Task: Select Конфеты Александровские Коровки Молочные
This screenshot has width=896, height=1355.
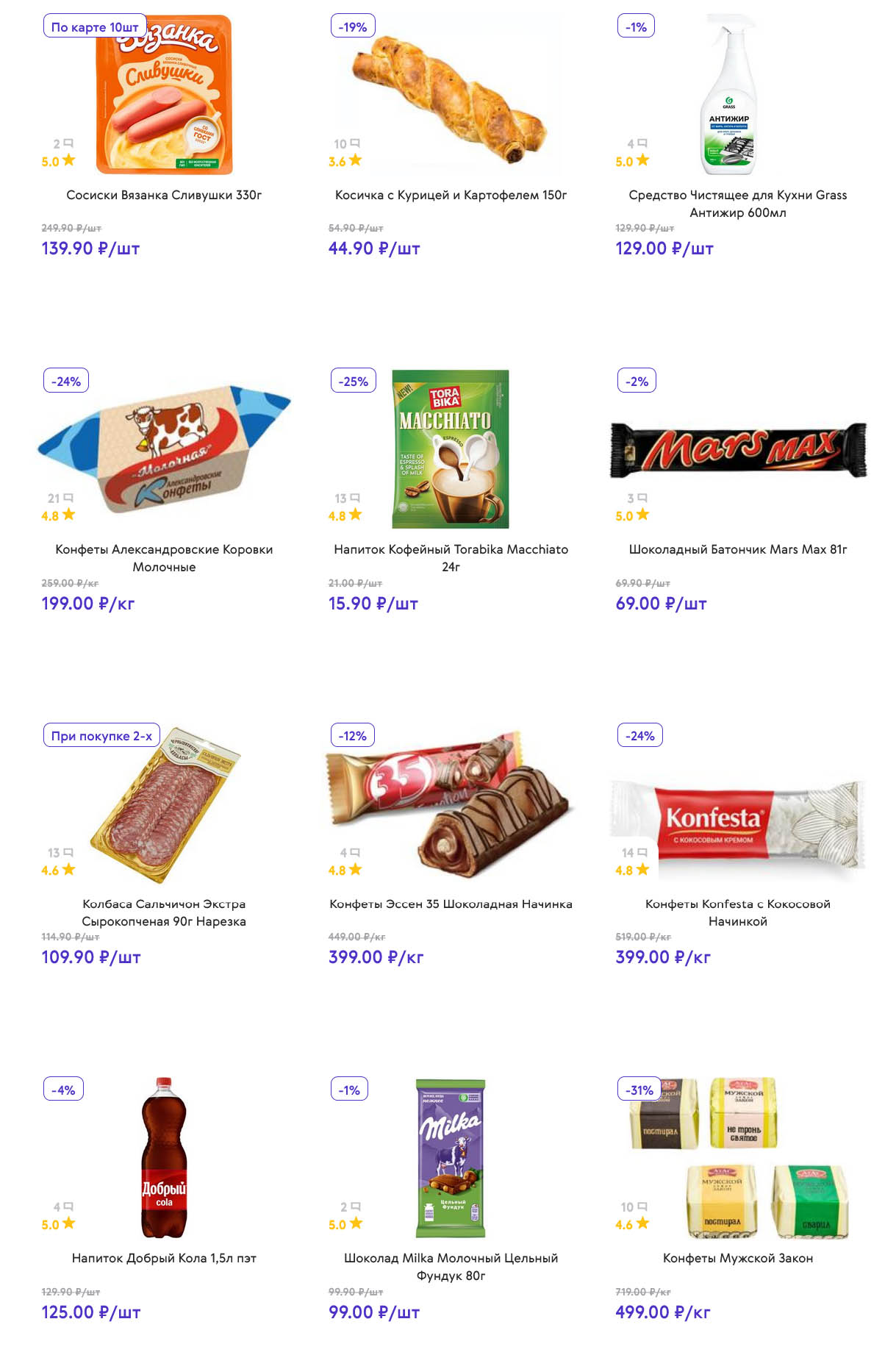Action: coord(164,557)
